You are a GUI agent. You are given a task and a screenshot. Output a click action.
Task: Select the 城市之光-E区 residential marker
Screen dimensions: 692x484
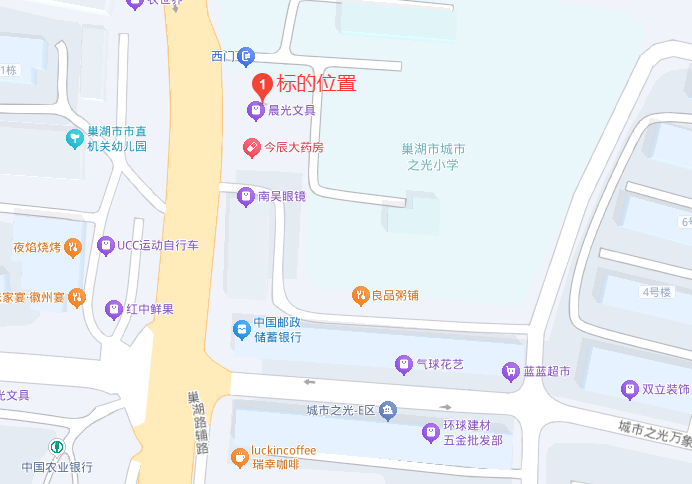click(x=388, y=410)
